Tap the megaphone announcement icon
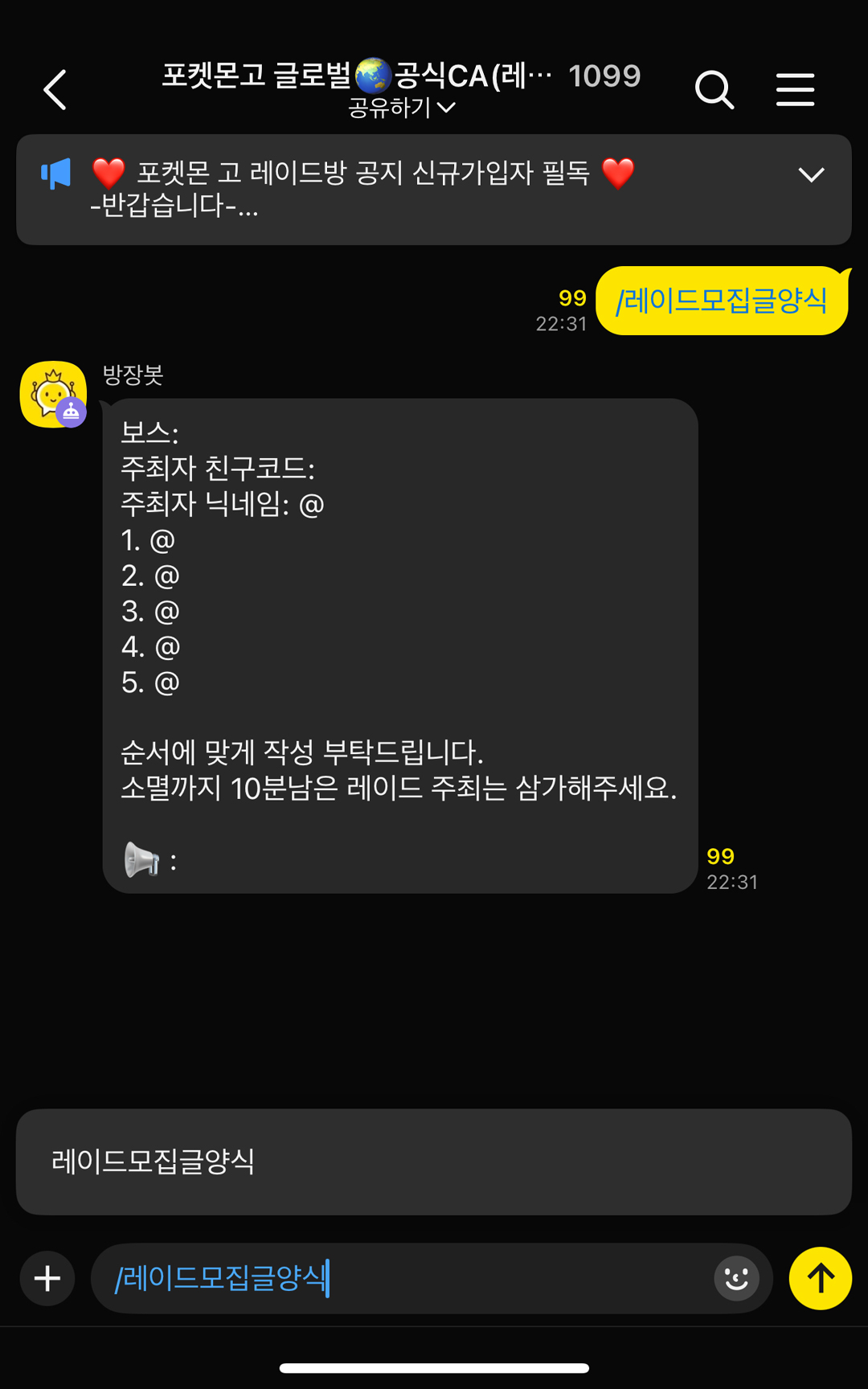868x1389 pixels. [56, 171]
